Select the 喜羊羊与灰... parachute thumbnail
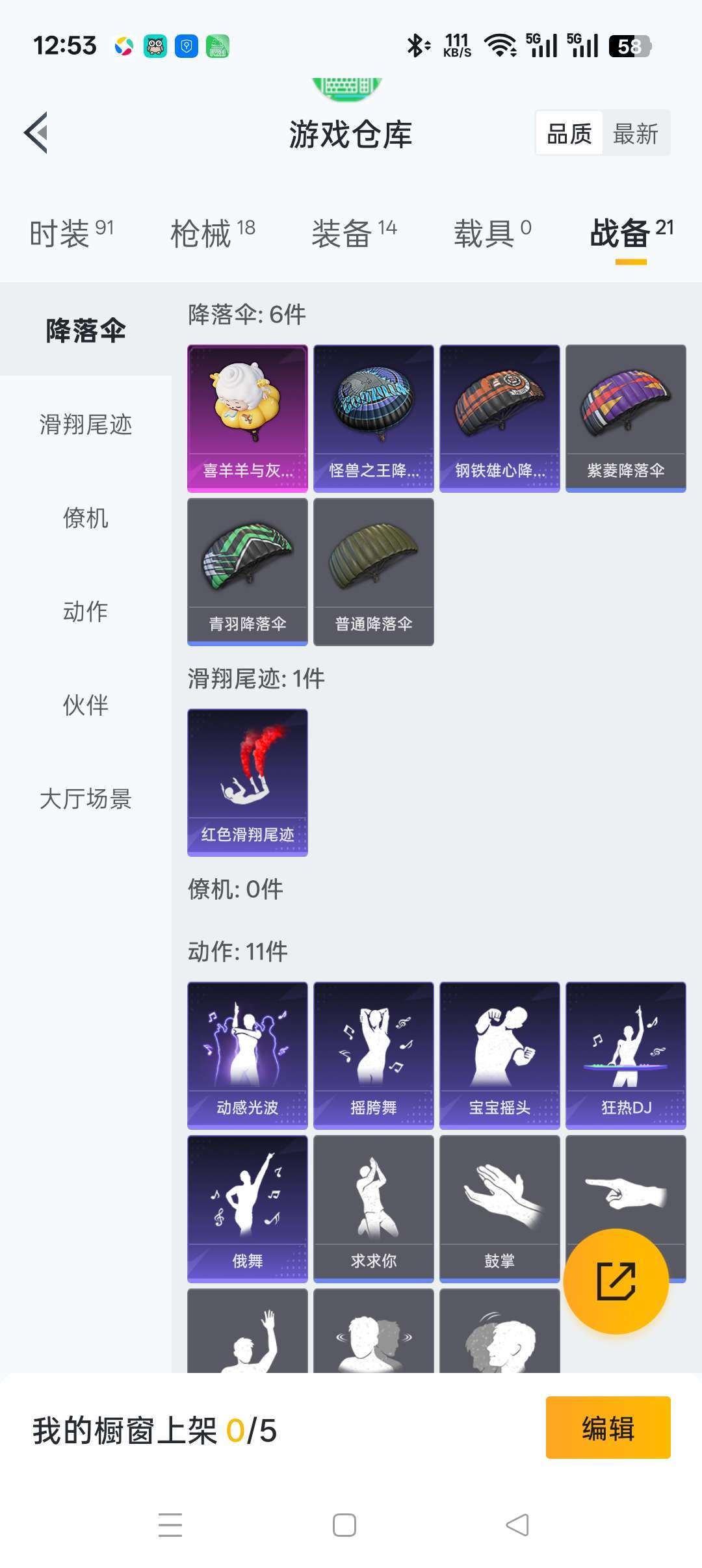 [247, 416]
